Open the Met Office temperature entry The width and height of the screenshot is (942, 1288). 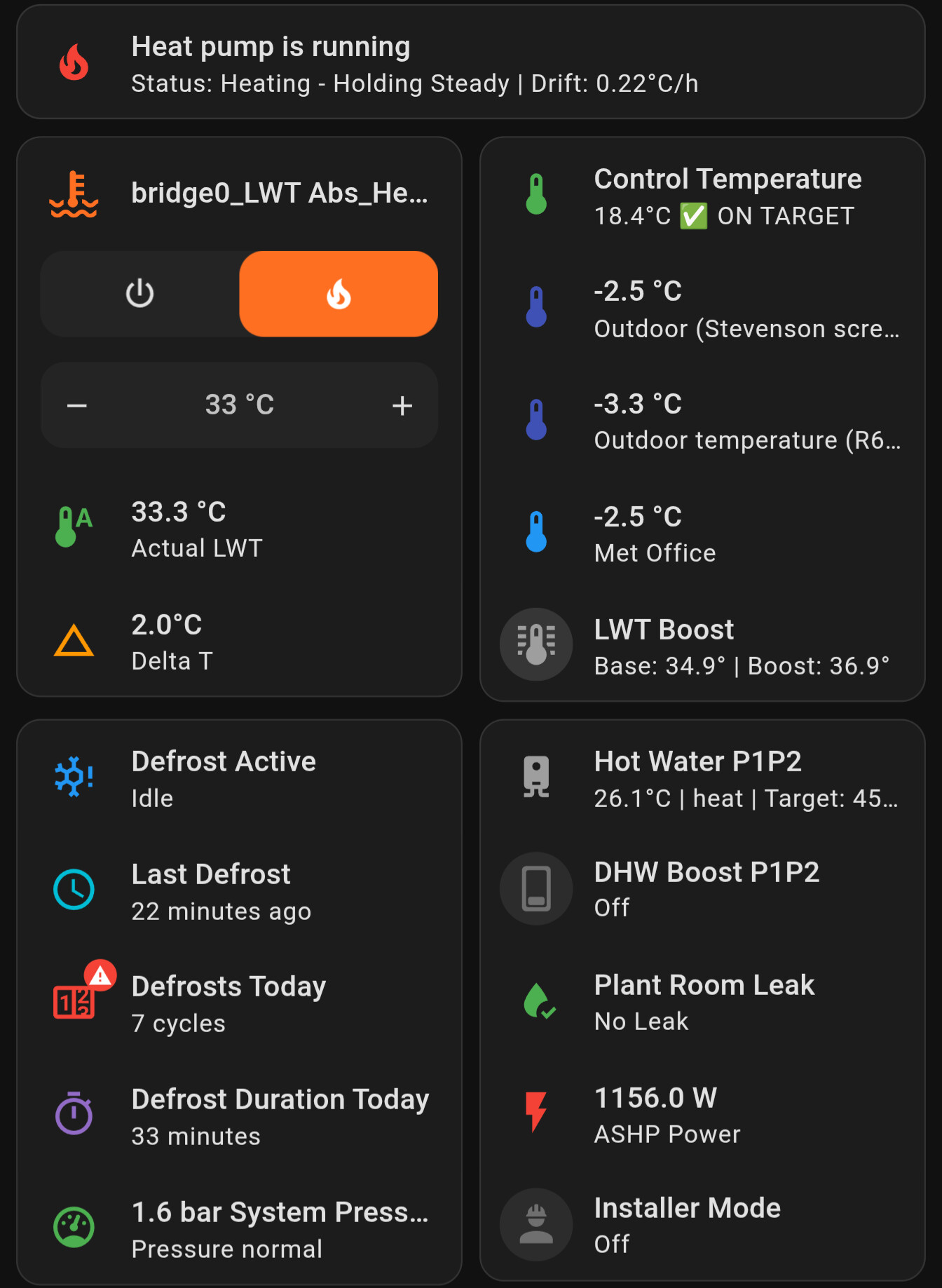[655, 534]
